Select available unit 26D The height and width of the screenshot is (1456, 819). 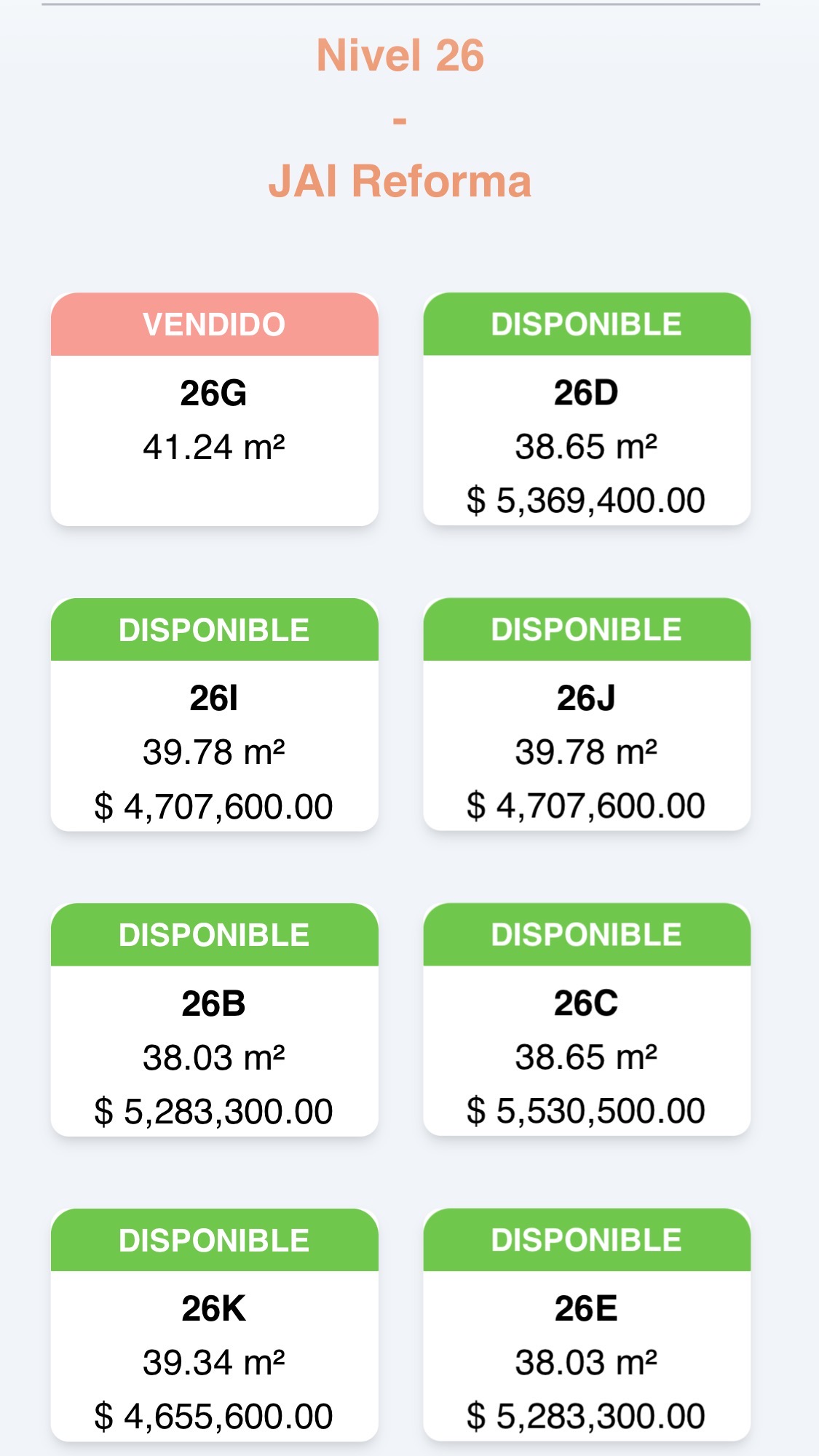coord(587,409)
